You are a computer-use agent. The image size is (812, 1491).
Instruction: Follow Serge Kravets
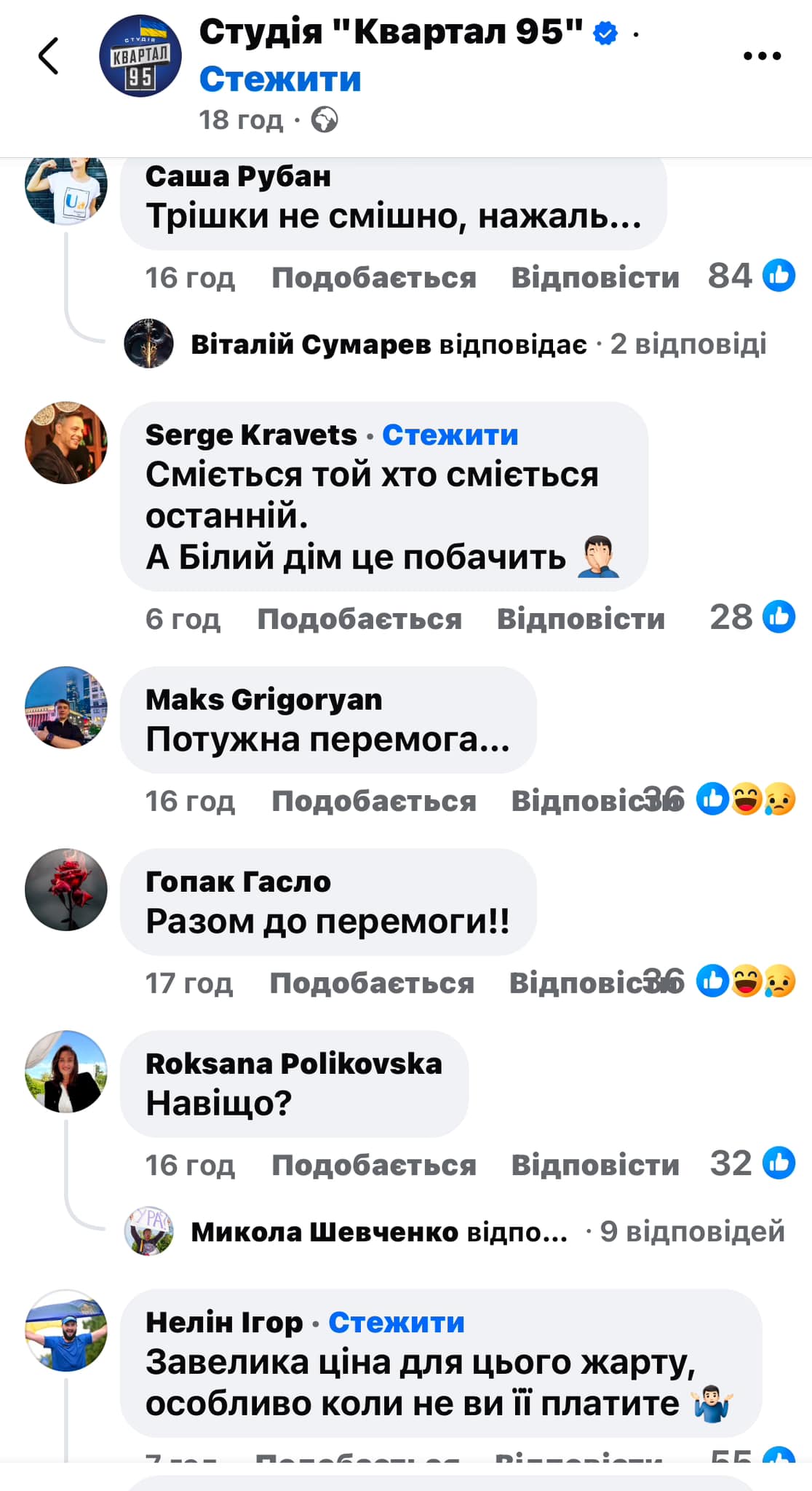pos(450,435)
